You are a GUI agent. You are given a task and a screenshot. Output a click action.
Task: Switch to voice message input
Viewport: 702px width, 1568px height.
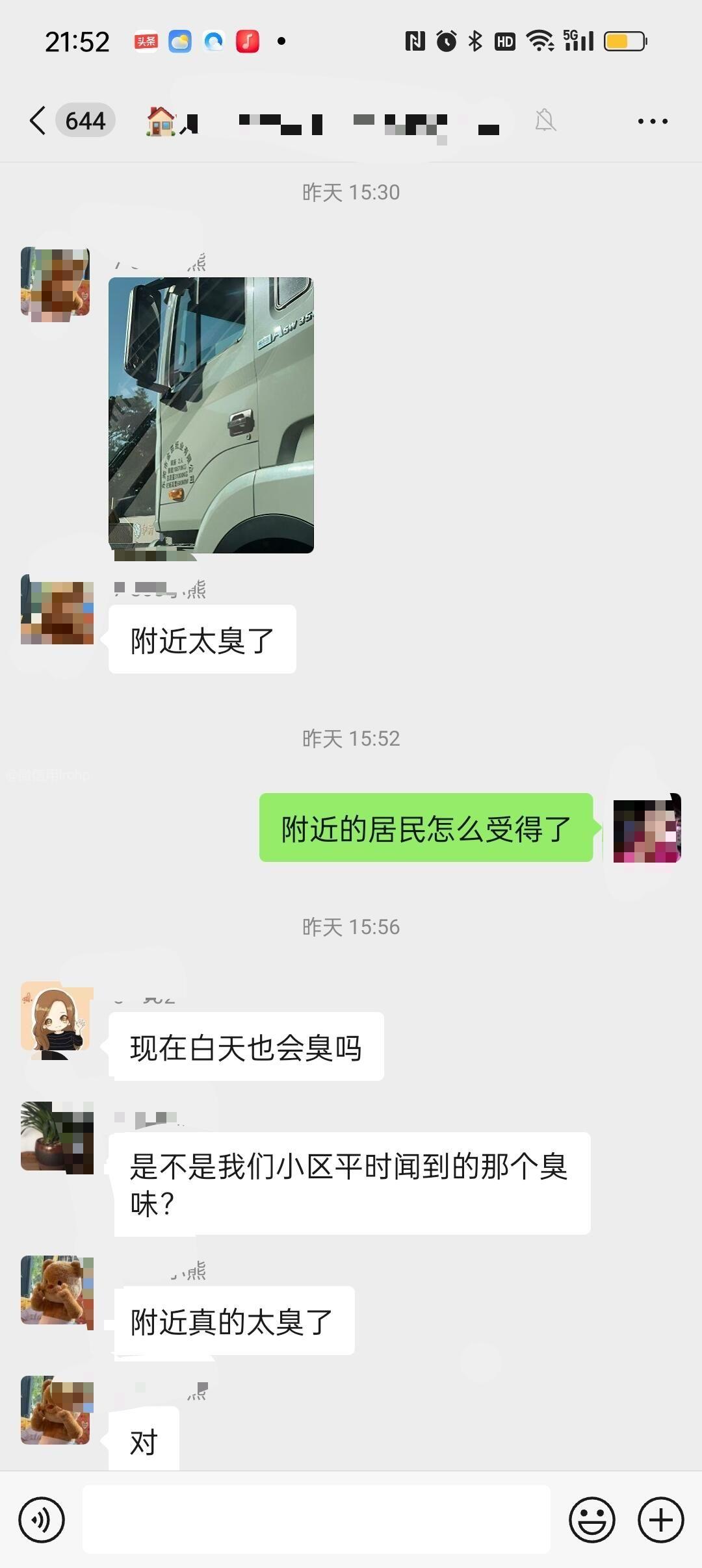42,1519
